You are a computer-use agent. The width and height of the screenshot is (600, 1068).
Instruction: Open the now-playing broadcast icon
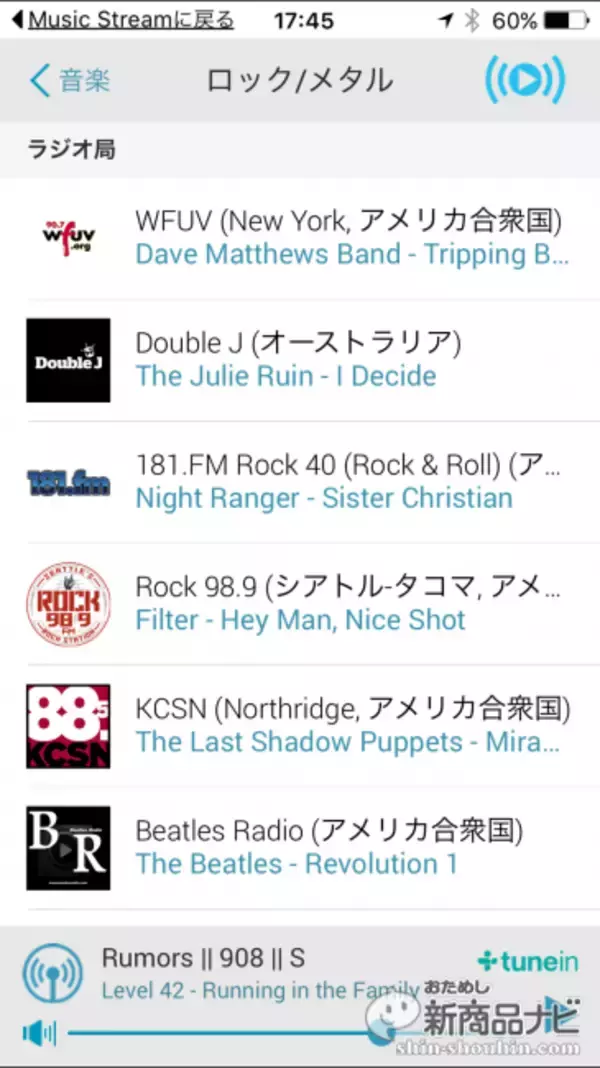click(x=524, y=80)
